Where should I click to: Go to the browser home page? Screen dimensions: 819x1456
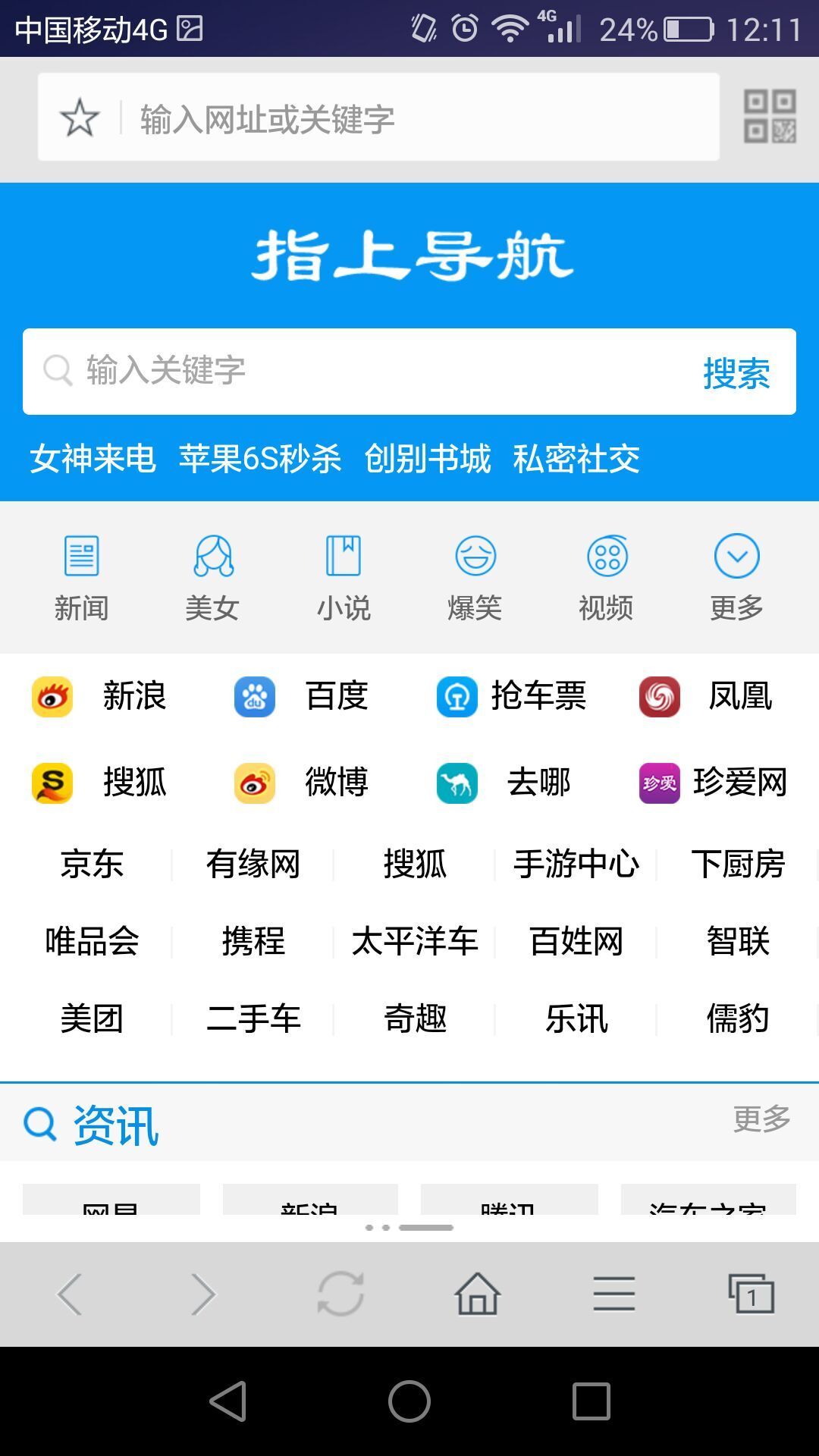[477, 1294]
